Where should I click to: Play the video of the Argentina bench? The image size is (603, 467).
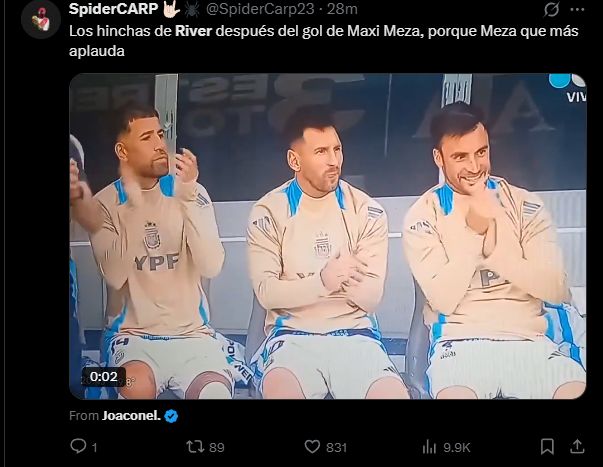(327, 235)
